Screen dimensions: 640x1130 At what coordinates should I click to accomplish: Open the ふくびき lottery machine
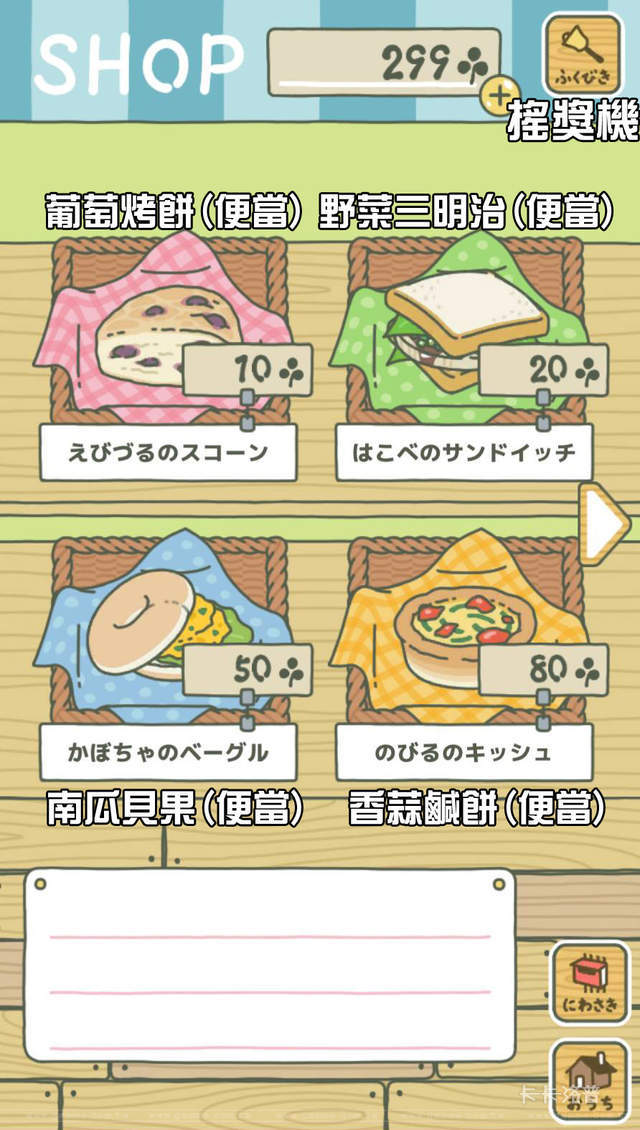pyautogui.click(x=582, y=53)
